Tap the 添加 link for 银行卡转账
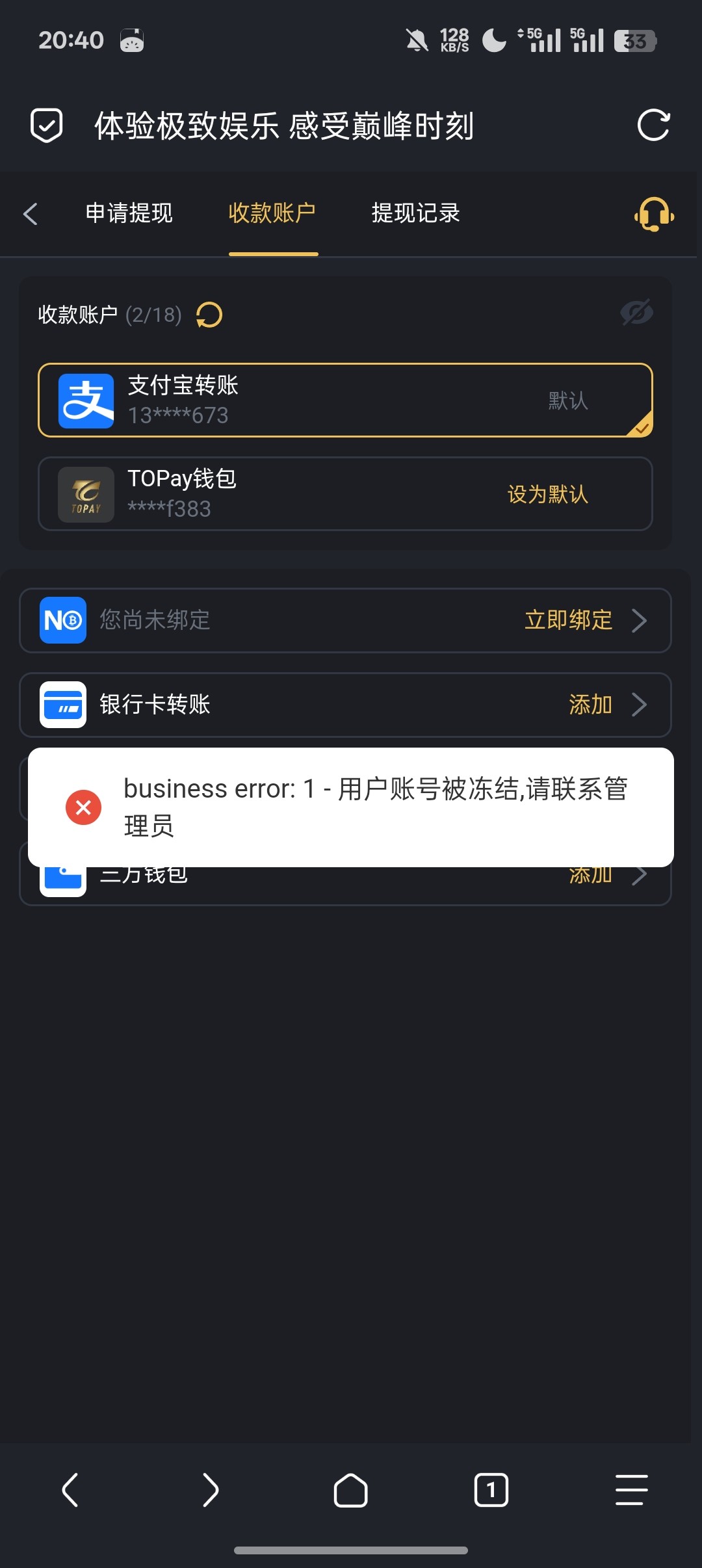Viewport: 702px width, 1568px height. (590, 704)
